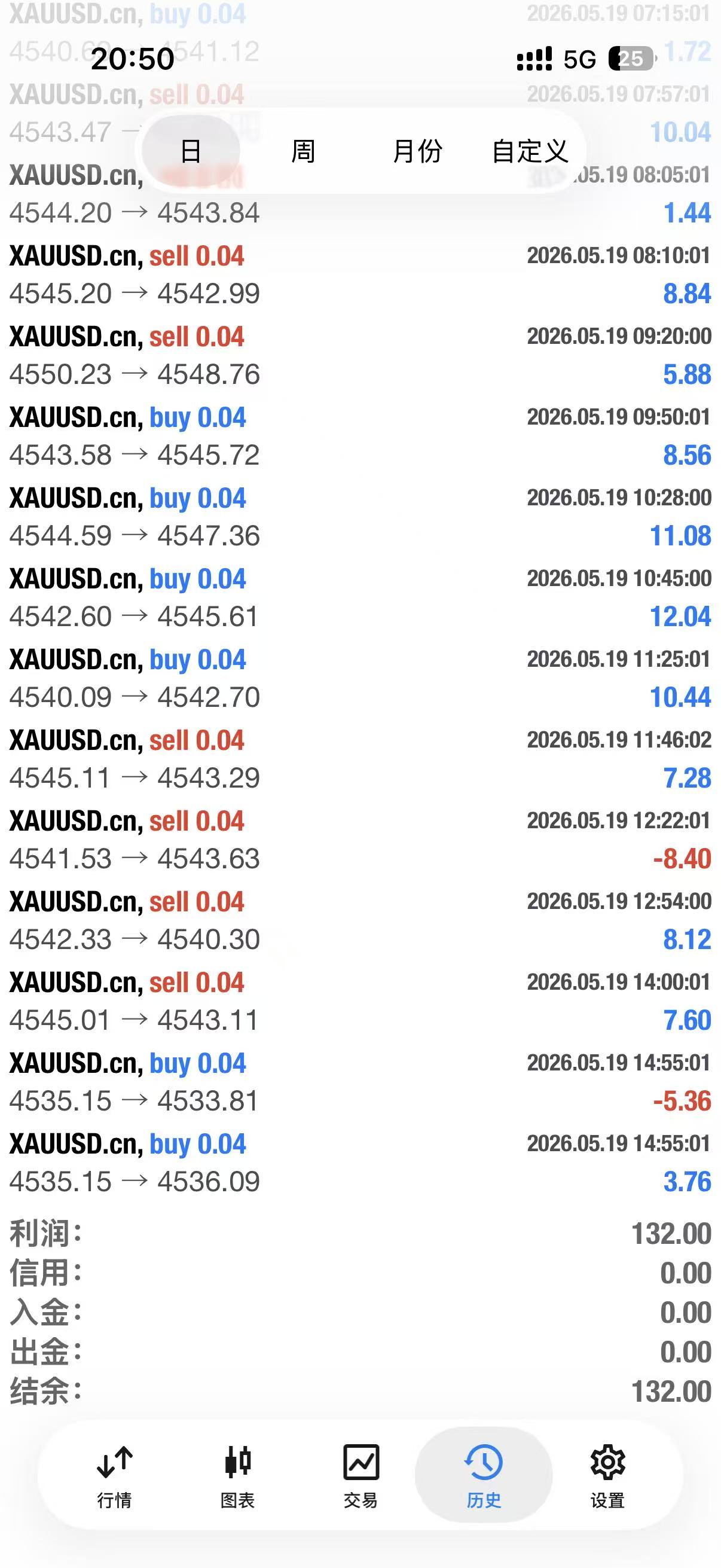Go to the 交易 trade tab
Screen dimensions: 721x1568
pos(361,1475)
